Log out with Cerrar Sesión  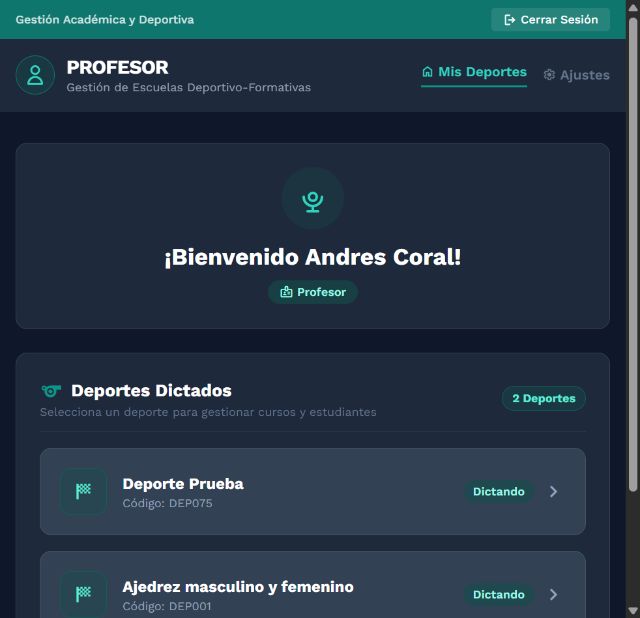click(550, 20)
